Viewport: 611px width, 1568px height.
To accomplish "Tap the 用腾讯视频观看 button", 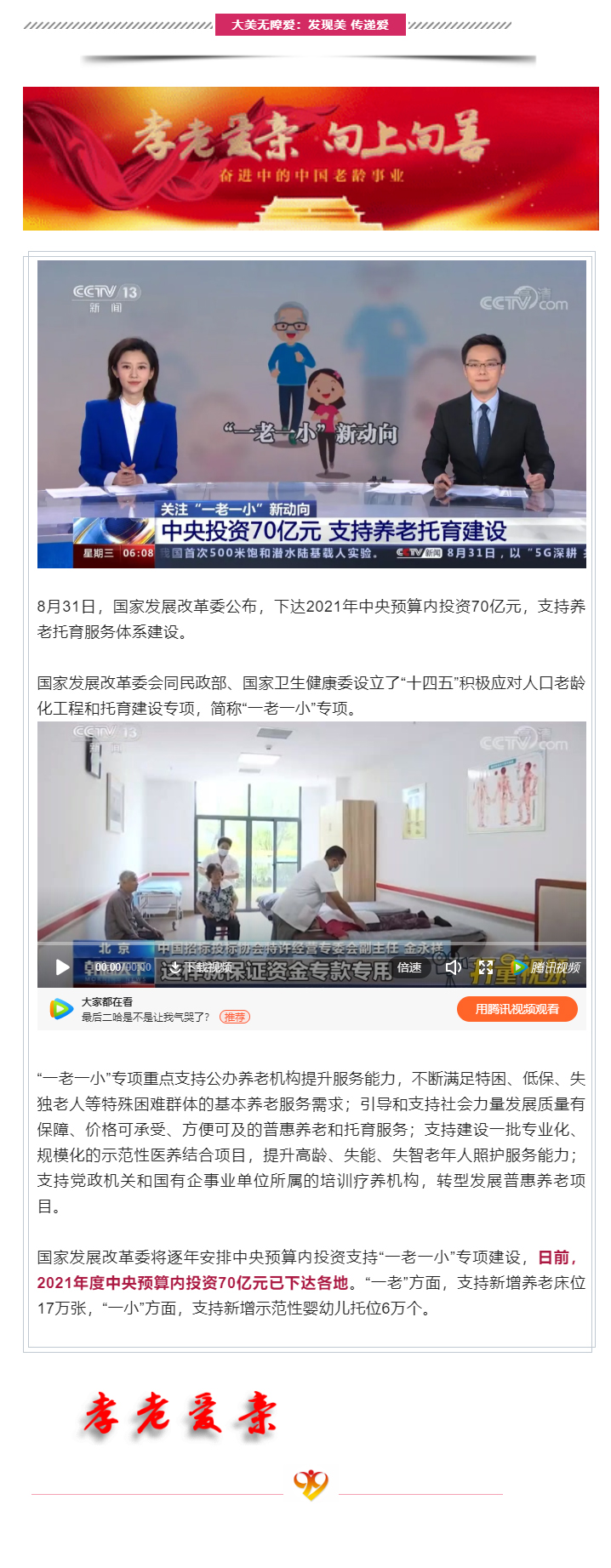I will coord(517,1009).
